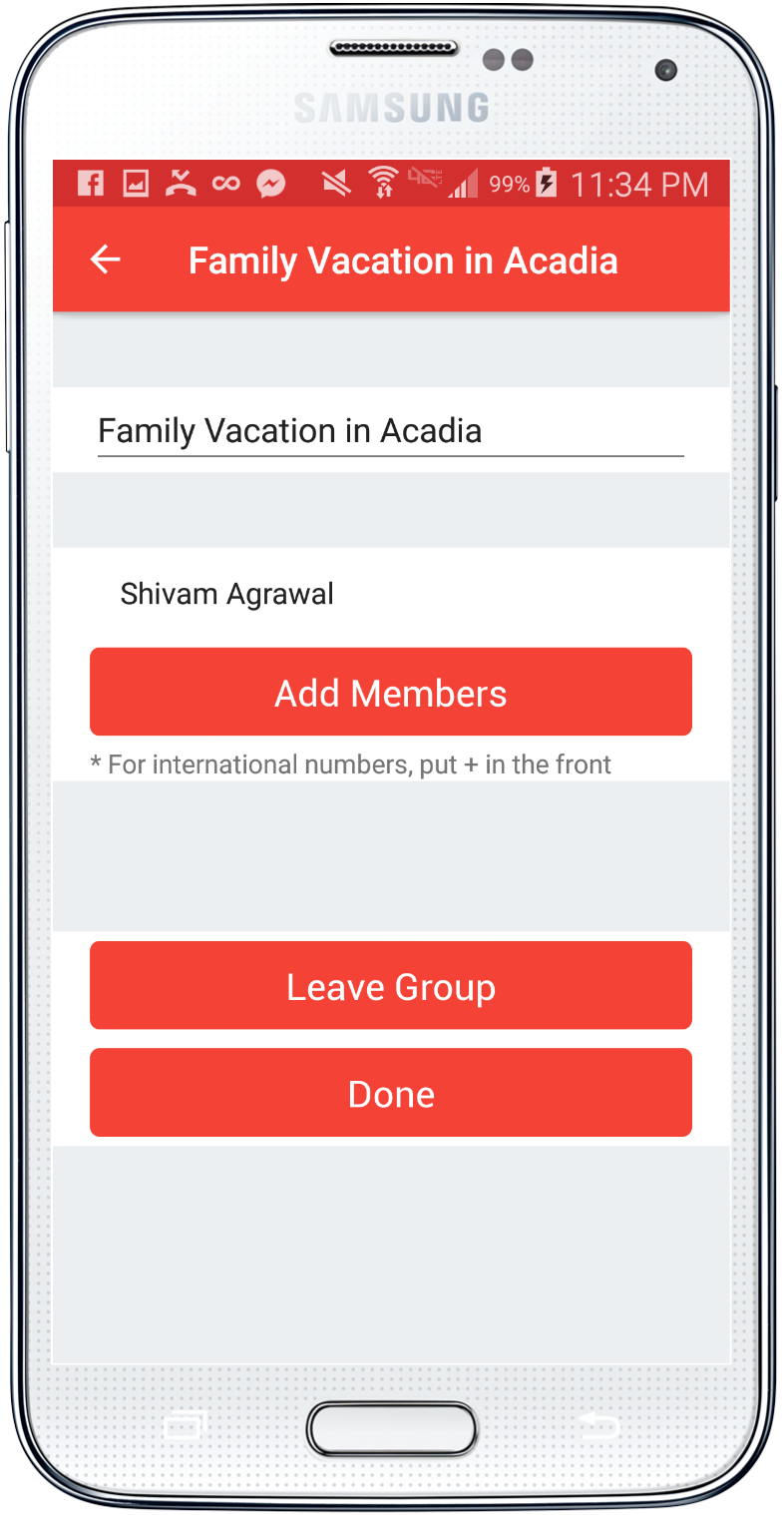Leave the group
The width and height of the screenshot is (784, 1515).
click(391, 986)
